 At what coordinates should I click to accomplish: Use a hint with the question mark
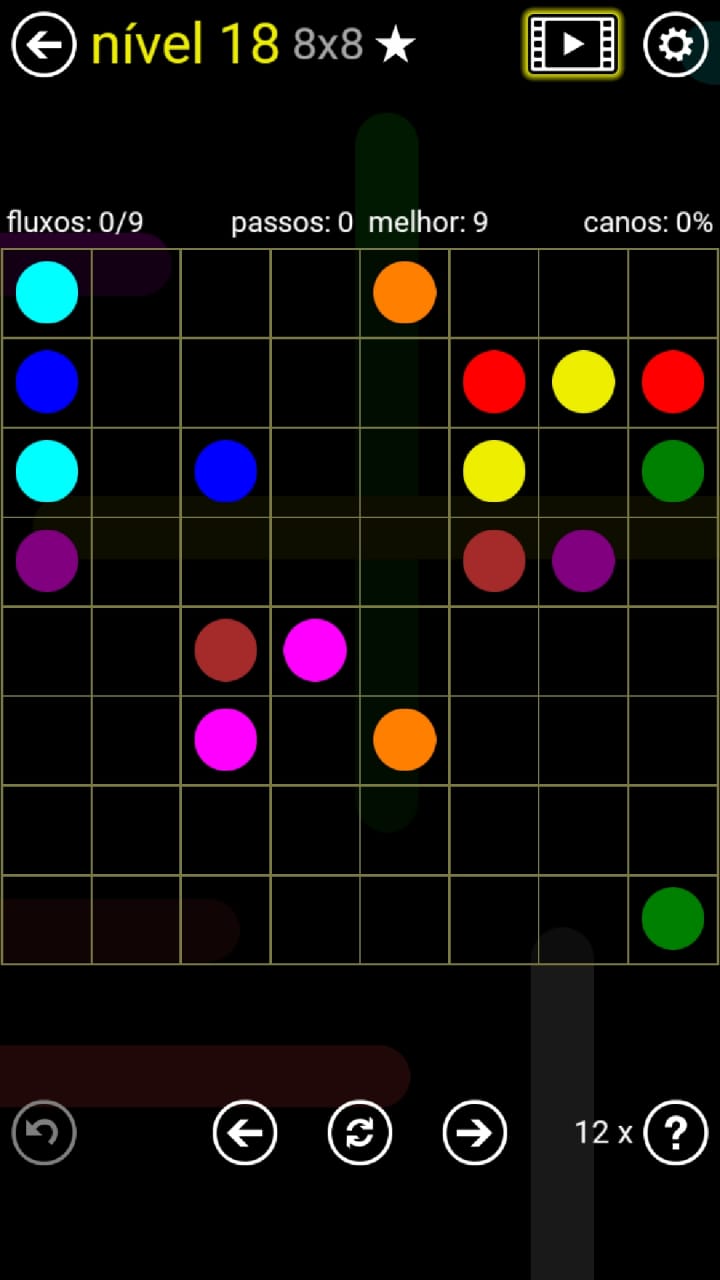click(x=676, y=1133)
